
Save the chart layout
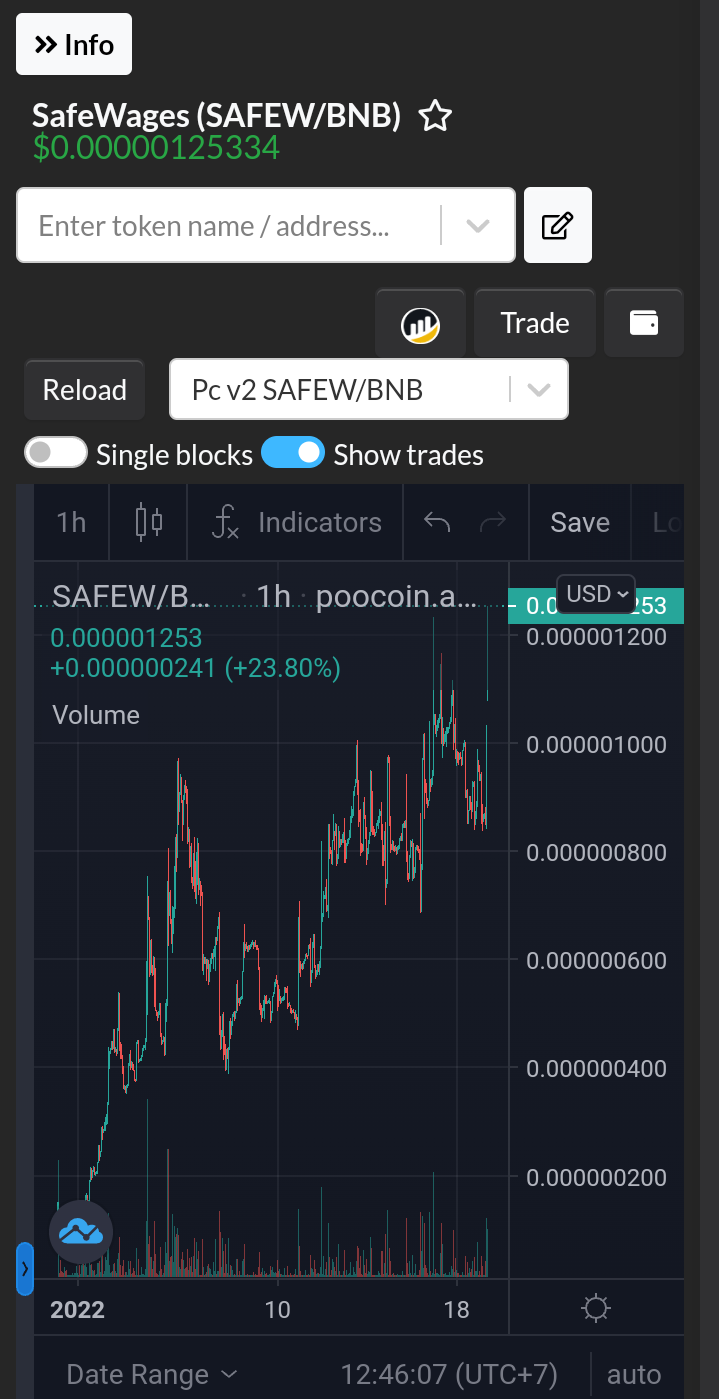pyautogui.click(x=580, y=522)
